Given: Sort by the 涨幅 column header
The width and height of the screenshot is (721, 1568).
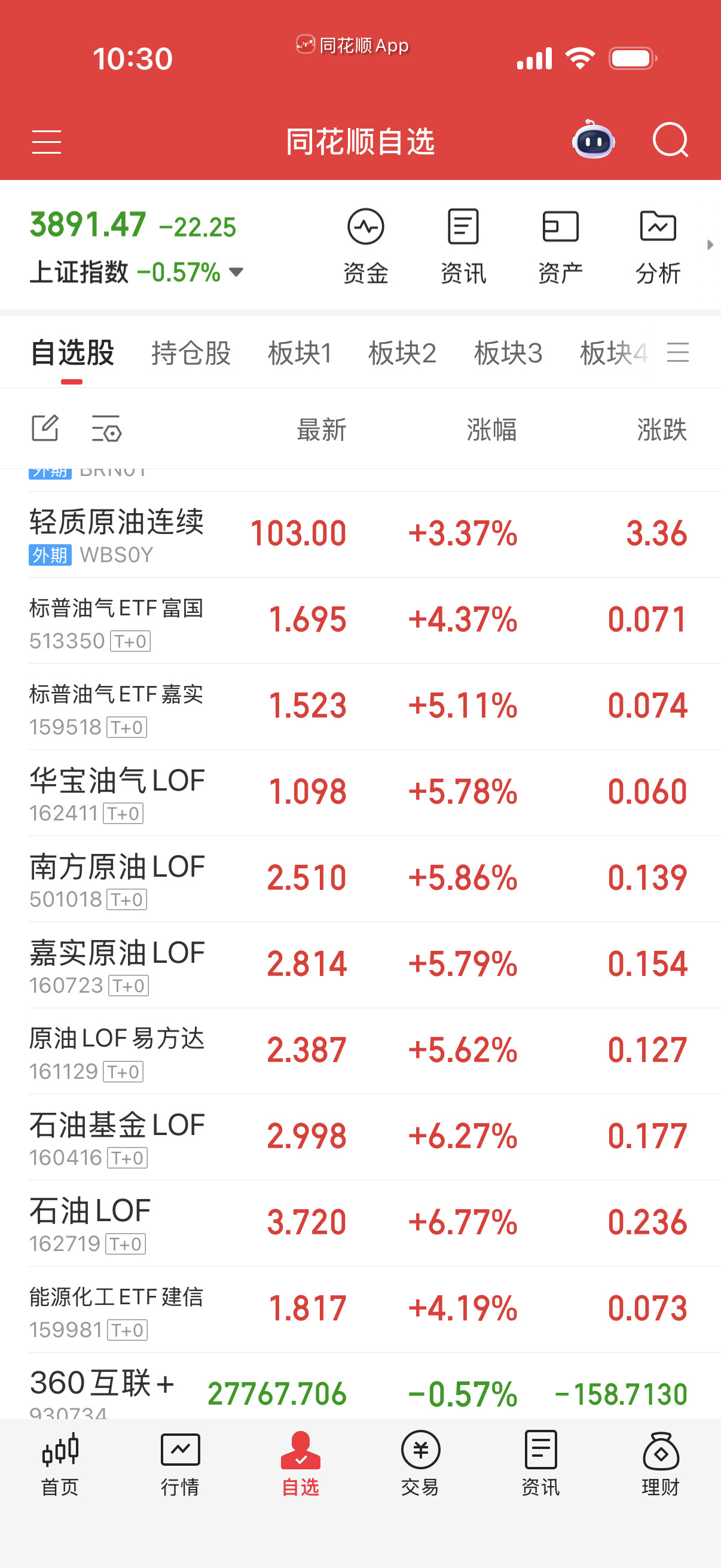Looking at the screenshot, I should point(491,429).
